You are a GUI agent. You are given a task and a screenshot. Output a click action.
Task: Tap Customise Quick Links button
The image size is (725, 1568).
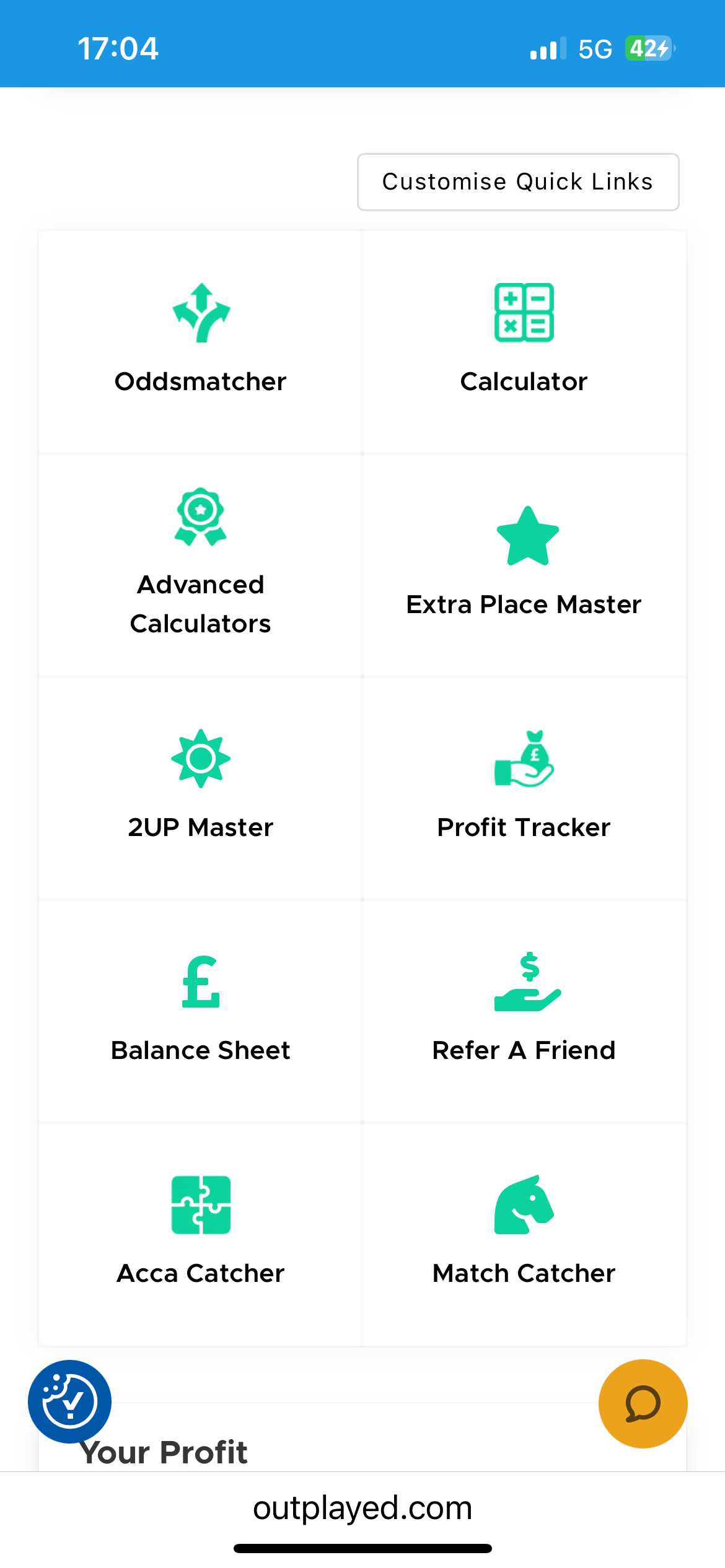click(x=518, y=182)
